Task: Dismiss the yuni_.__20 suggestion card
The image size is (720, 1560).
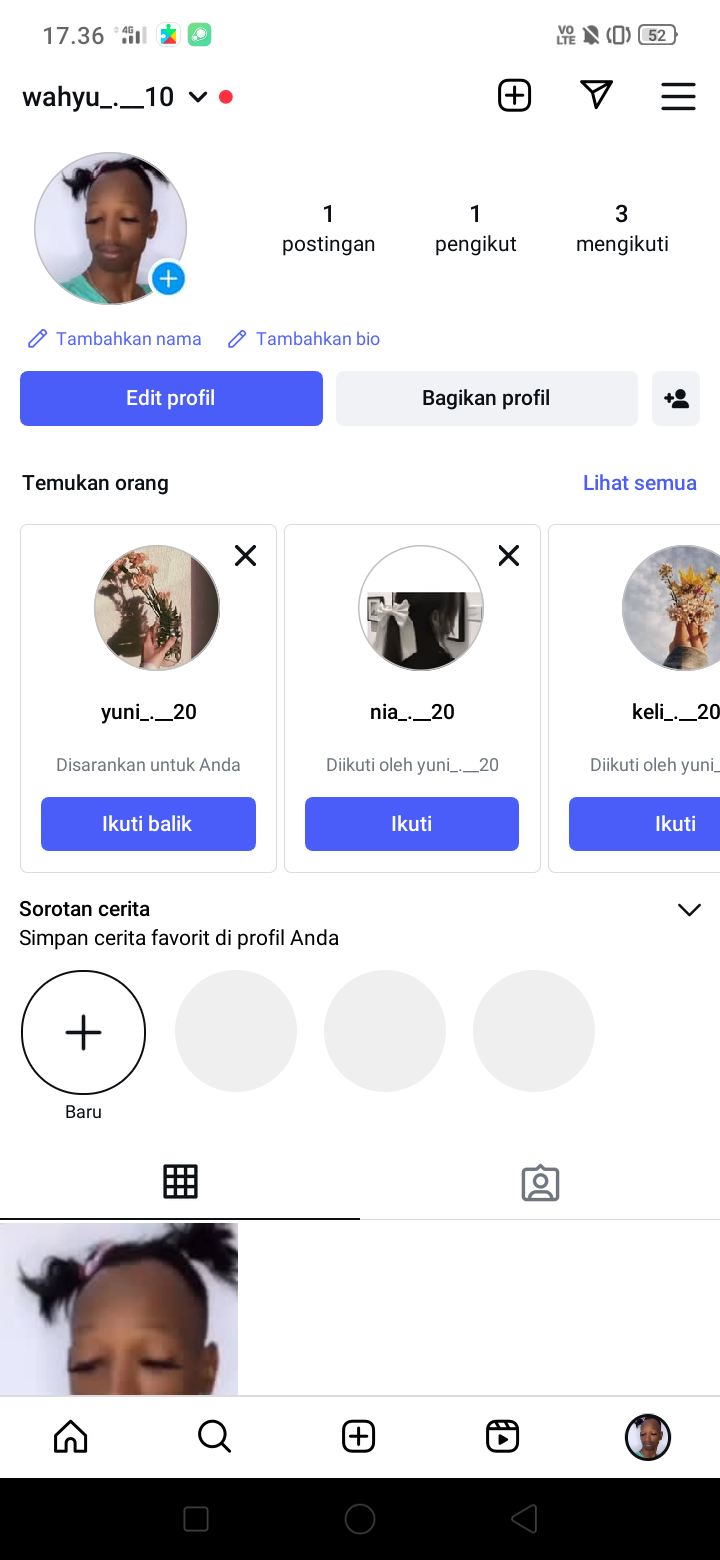Action: point(245,556)
